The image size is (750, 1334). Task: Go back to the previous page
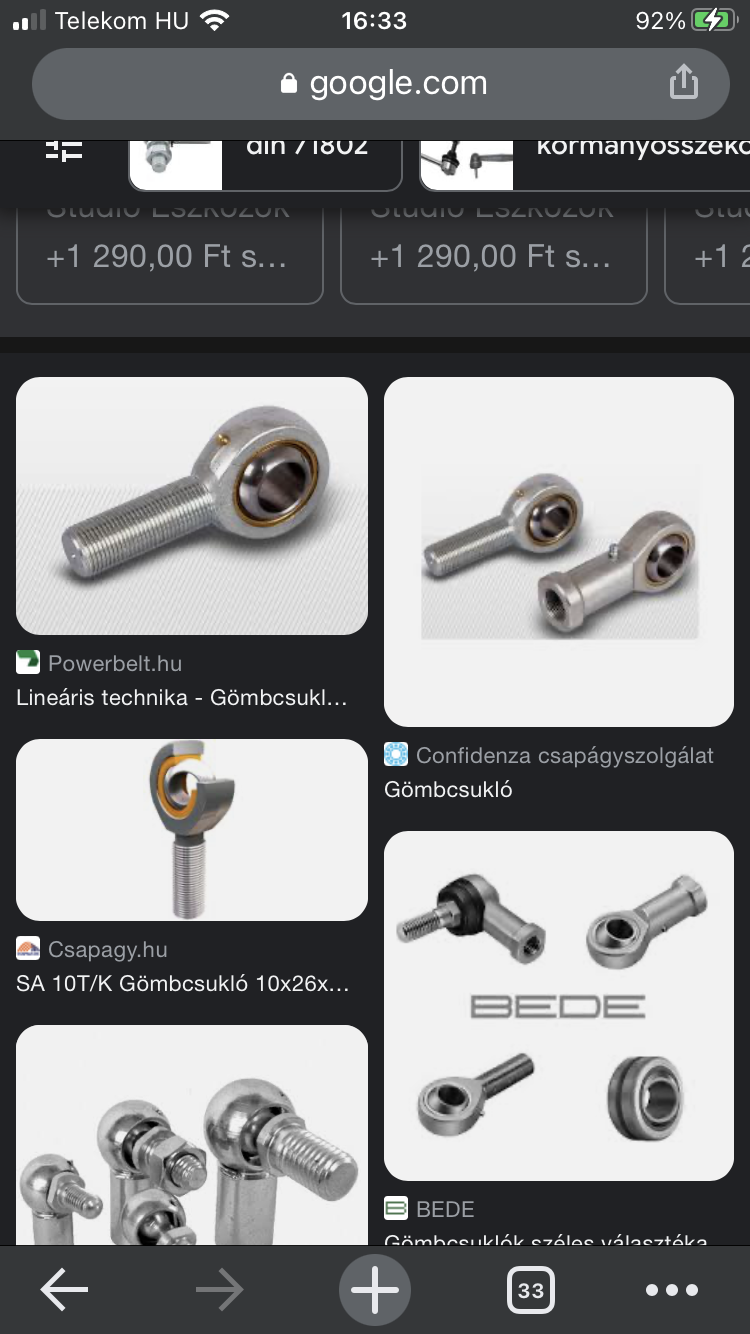coord(64,1290)
